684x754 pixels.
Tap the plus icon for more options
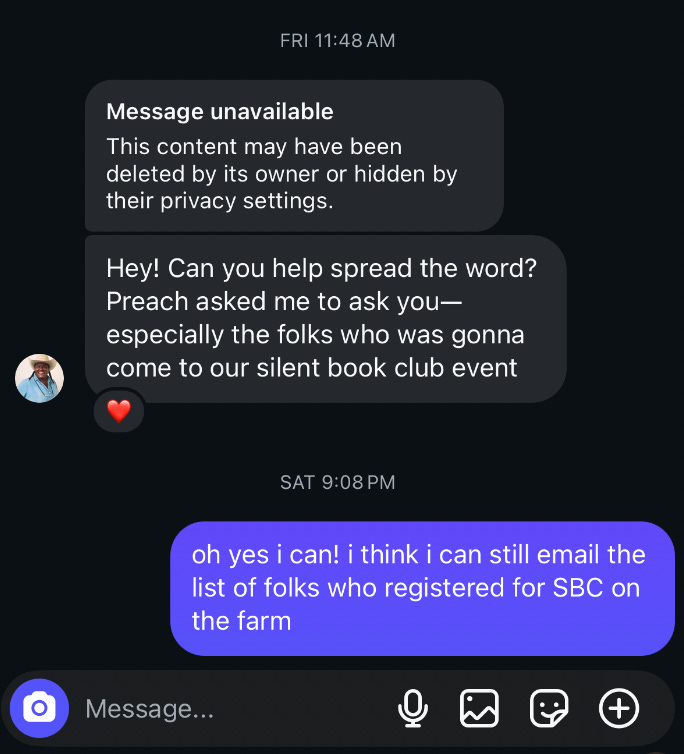click(619, 709)
